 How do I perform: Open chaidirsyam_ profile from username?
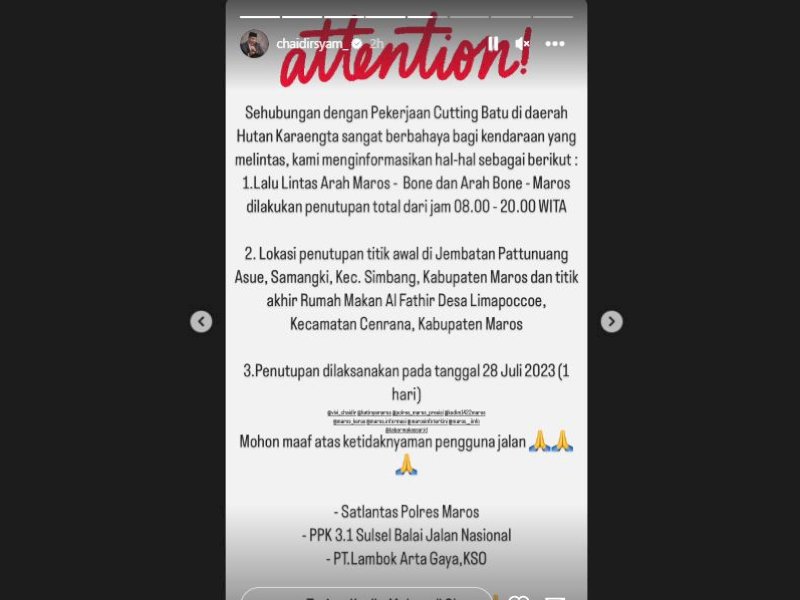[311, 44]
